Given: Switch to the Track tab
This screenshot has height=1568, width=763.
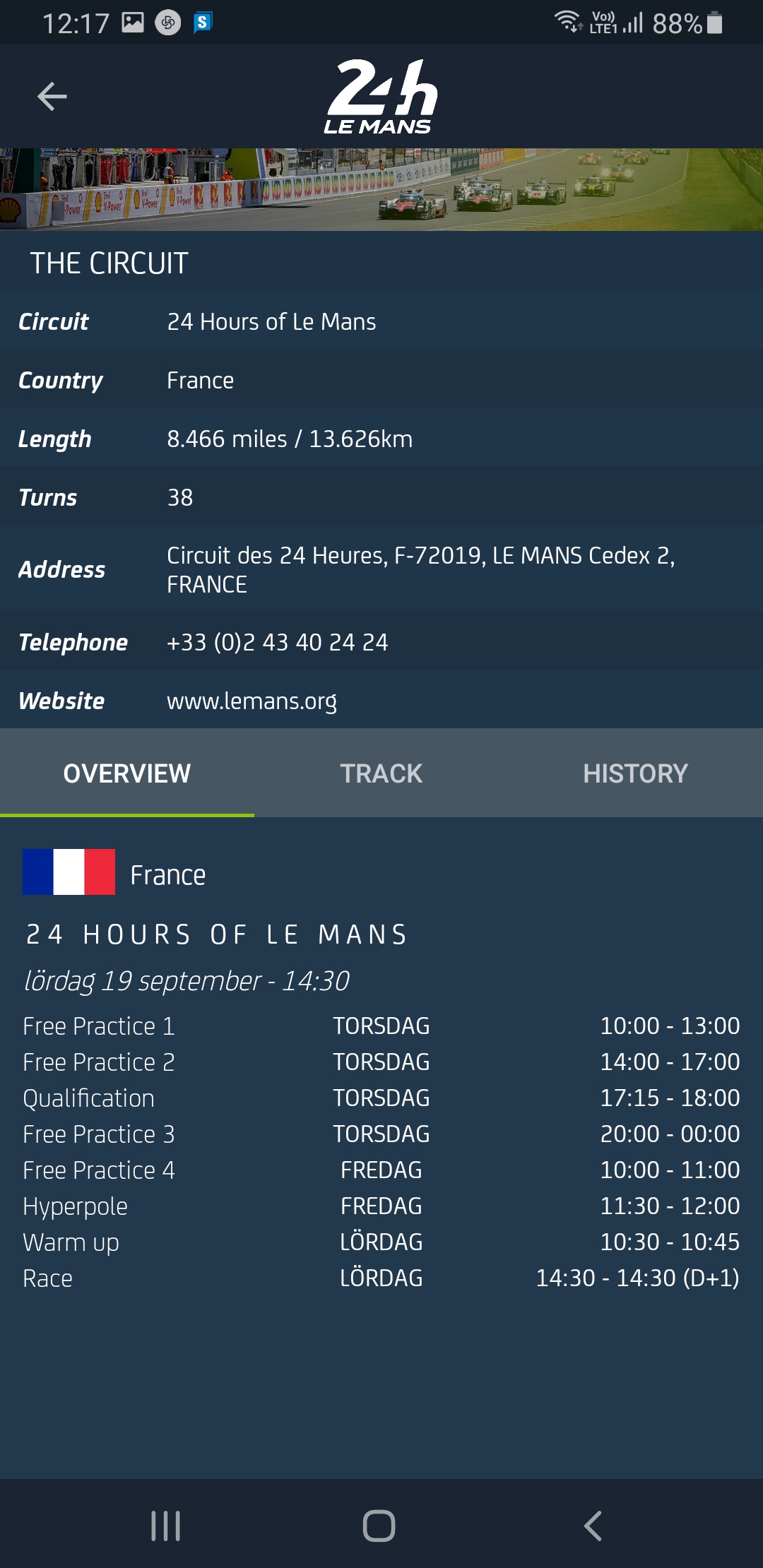Looking at the screenshot, I should point(381,773).
